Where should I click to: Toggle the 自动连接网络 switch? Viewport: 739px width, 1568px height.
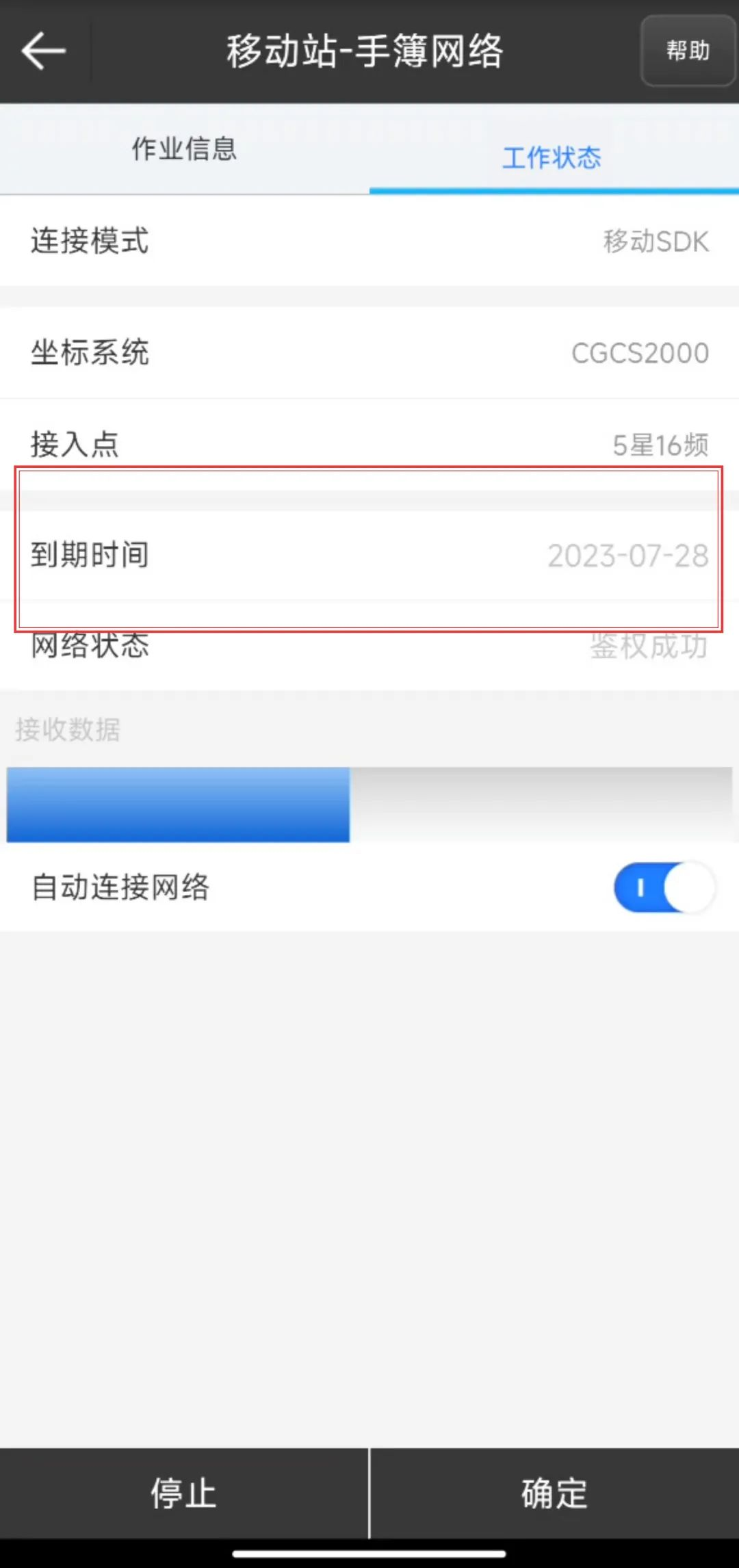pyautogui.click(x=664, y=887)
